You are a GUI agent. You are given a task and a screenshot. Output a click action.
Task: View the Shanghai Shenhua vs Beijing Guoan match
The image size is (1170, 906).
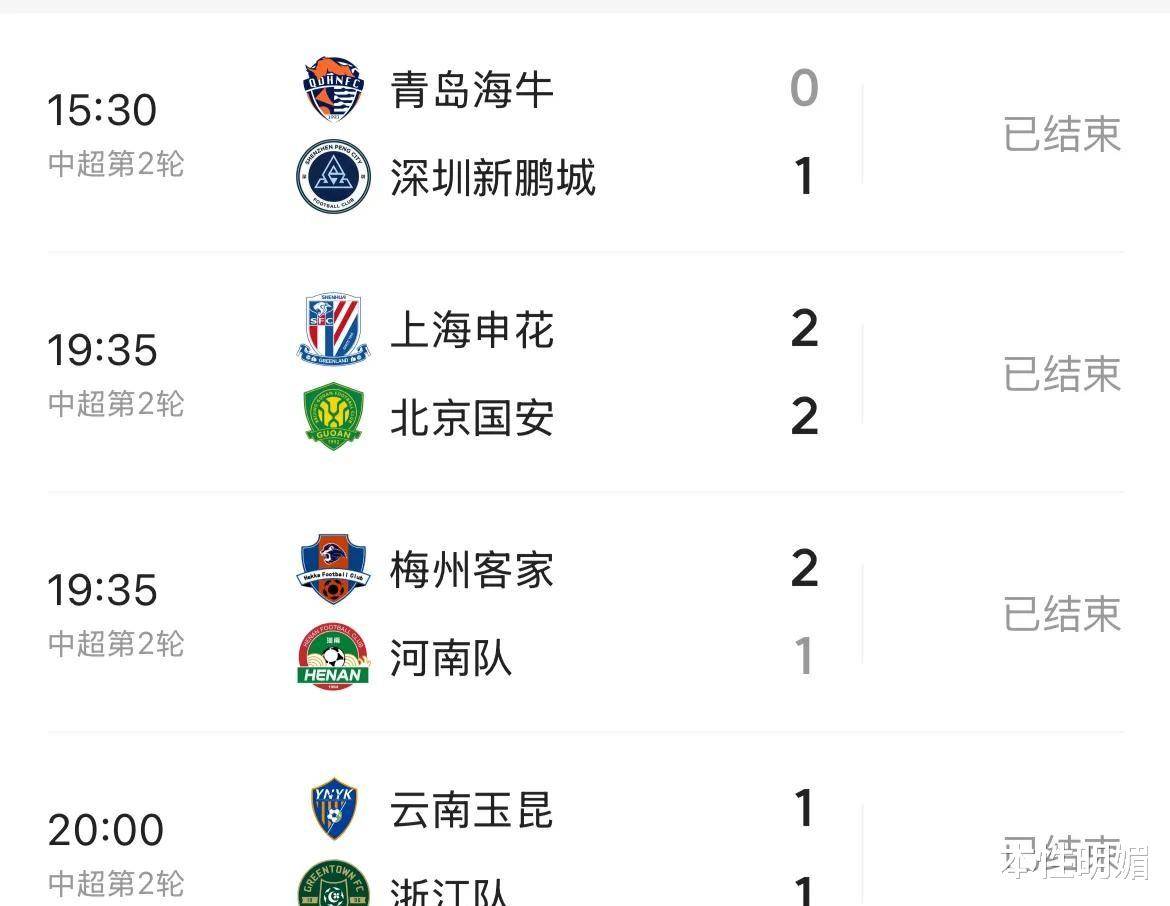point(585,373)
